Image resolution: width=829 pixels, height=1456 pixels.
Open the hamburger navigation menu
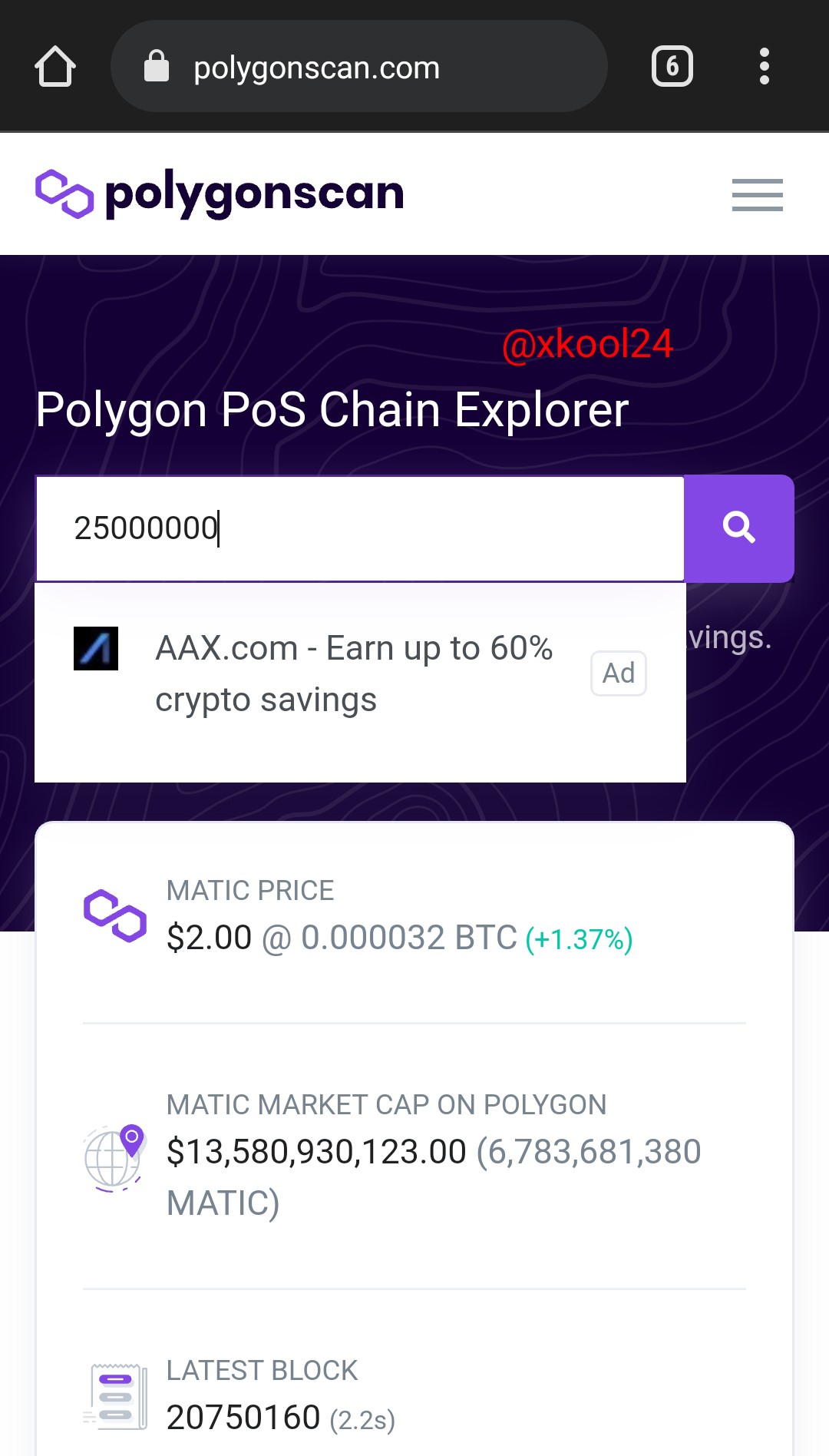[757, 194]
